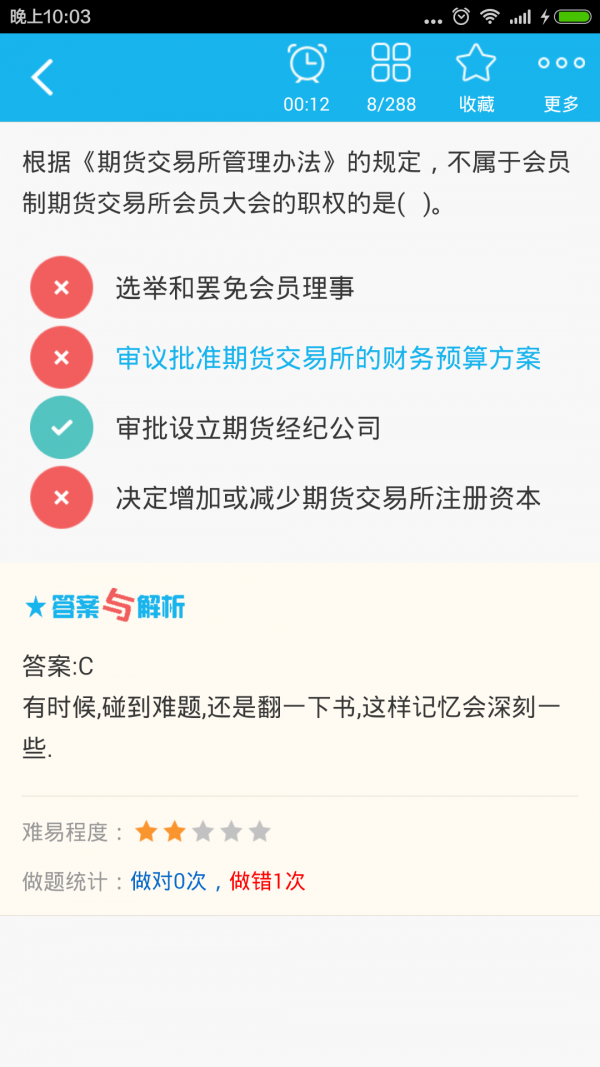This screenshot has height=1067, width=600.
Task: Tap the alarm clock timer icon
Action: click(307, 63)
